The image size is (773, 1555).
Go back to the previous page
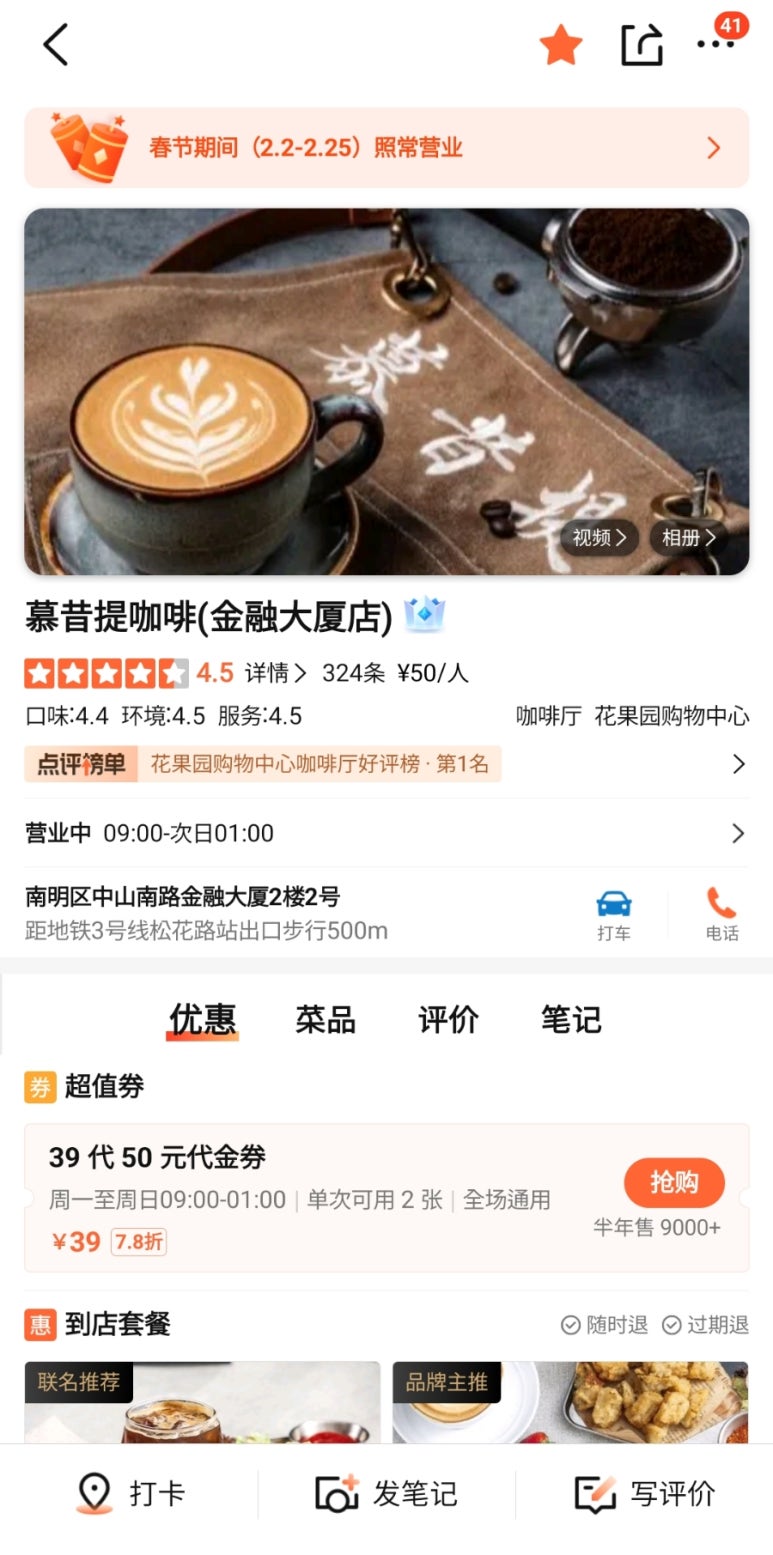tap(56, 45)
